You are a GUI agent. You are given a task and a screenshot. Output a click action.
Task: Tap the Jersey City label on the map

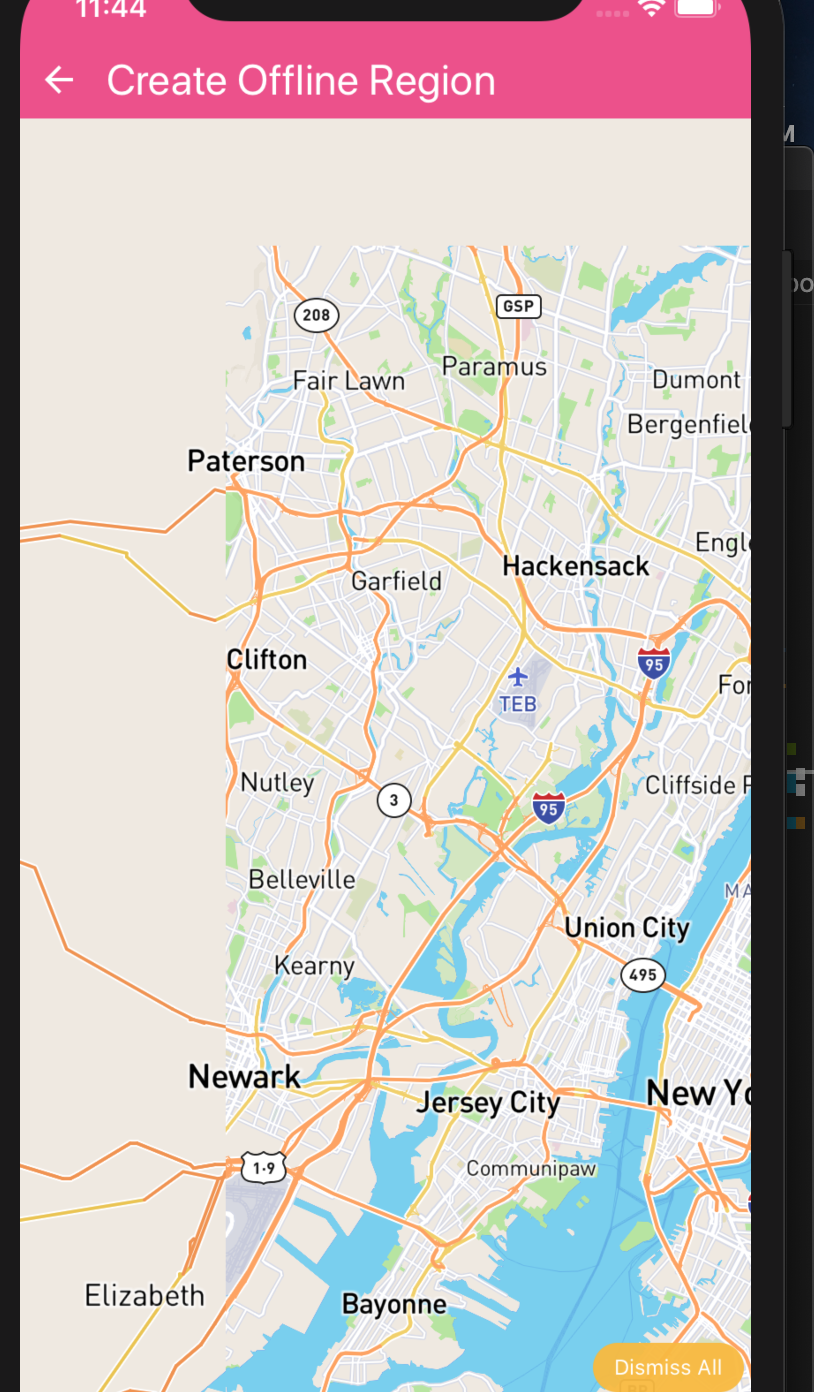[x=489, y=1101]
